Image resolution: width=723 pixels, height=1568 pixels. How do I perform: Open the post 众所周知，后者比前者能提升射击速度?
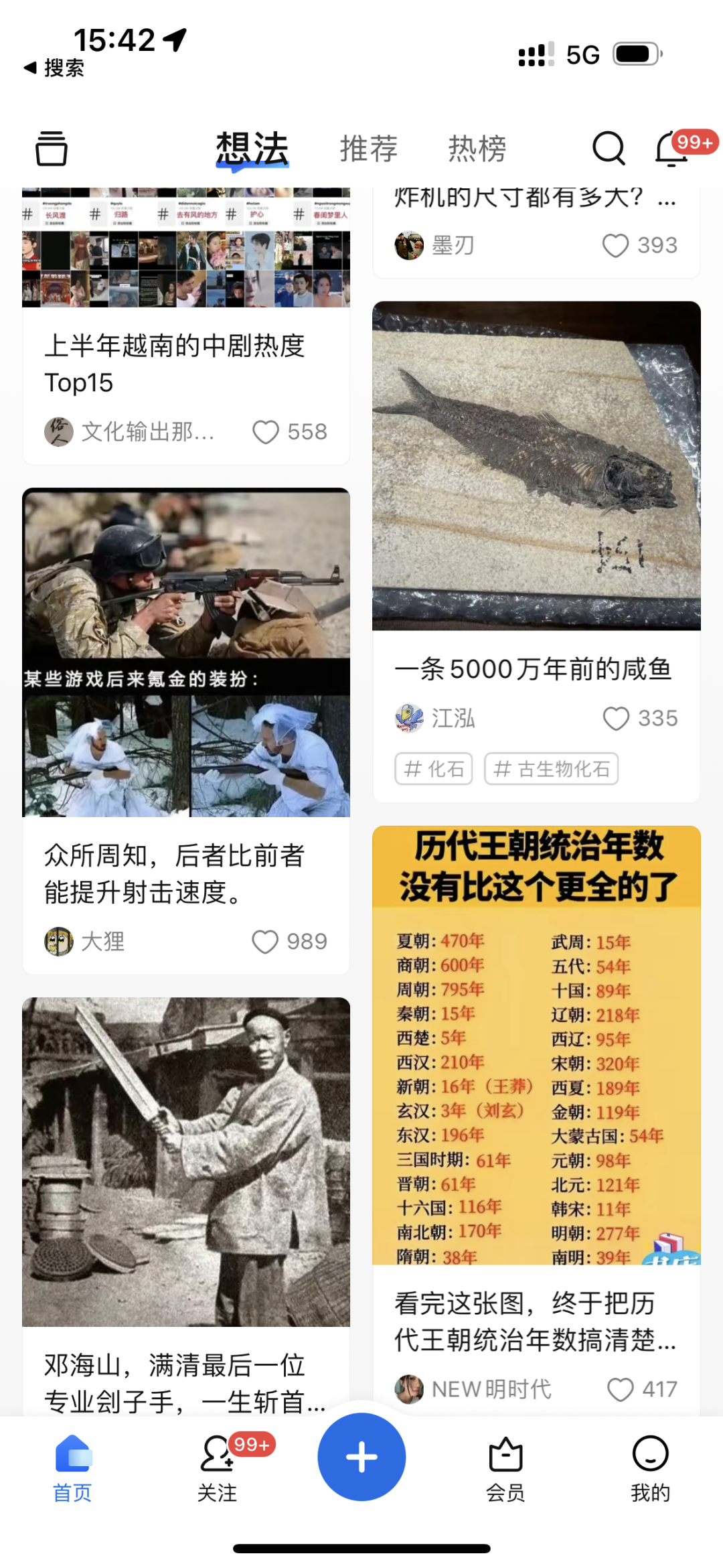pyautogui.click(x=175, y=873)
